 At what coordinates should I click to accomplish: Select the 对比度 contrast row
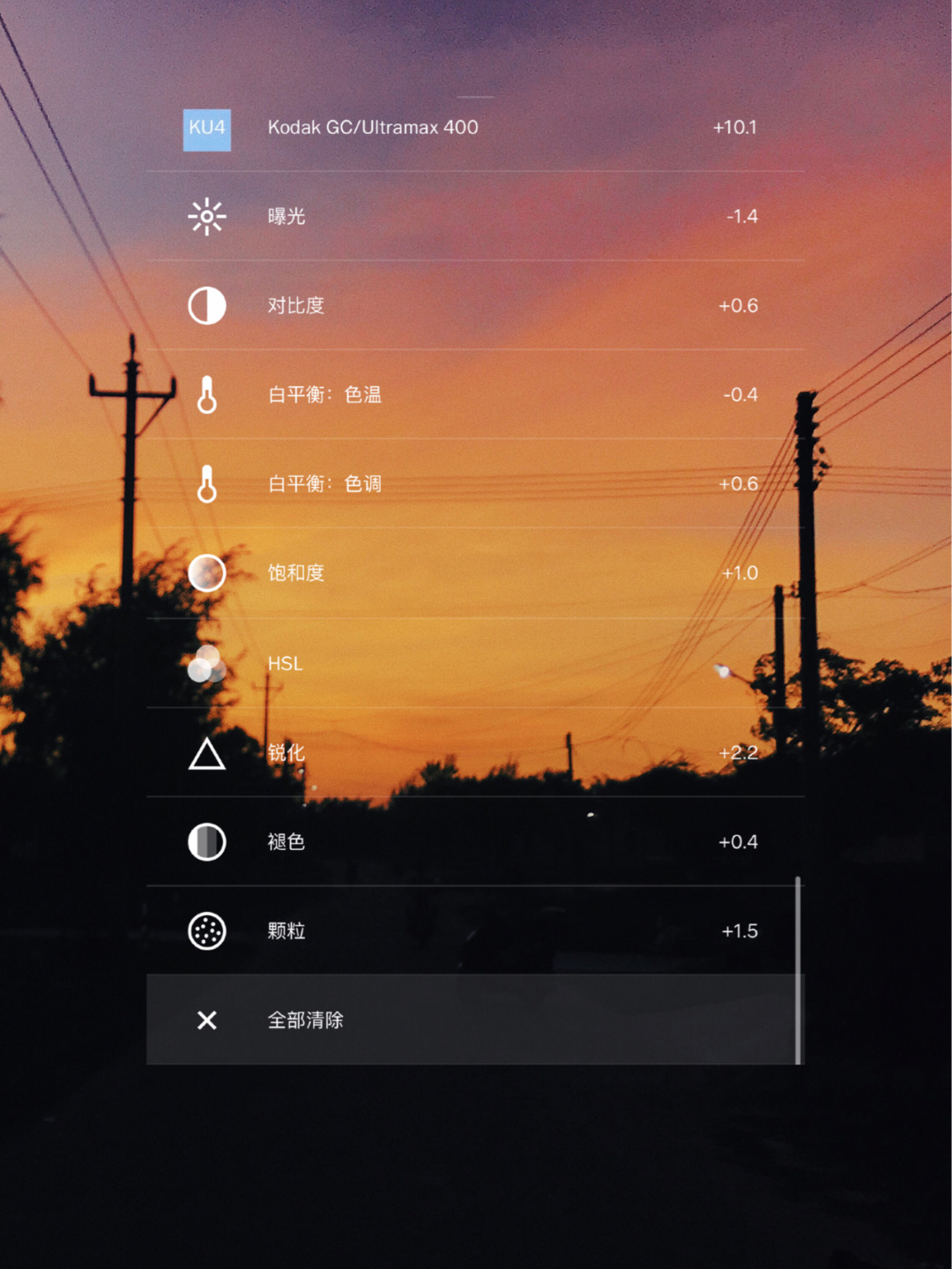475,306
